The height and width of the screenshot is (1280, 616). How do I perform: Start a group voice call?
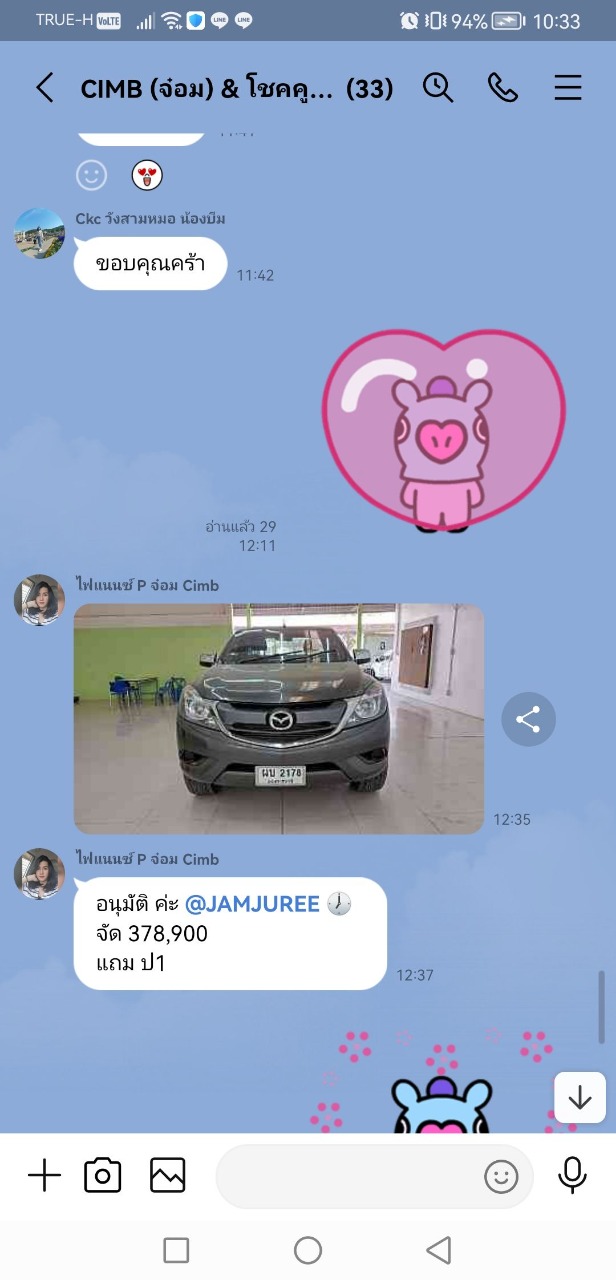tap(502, 88)
